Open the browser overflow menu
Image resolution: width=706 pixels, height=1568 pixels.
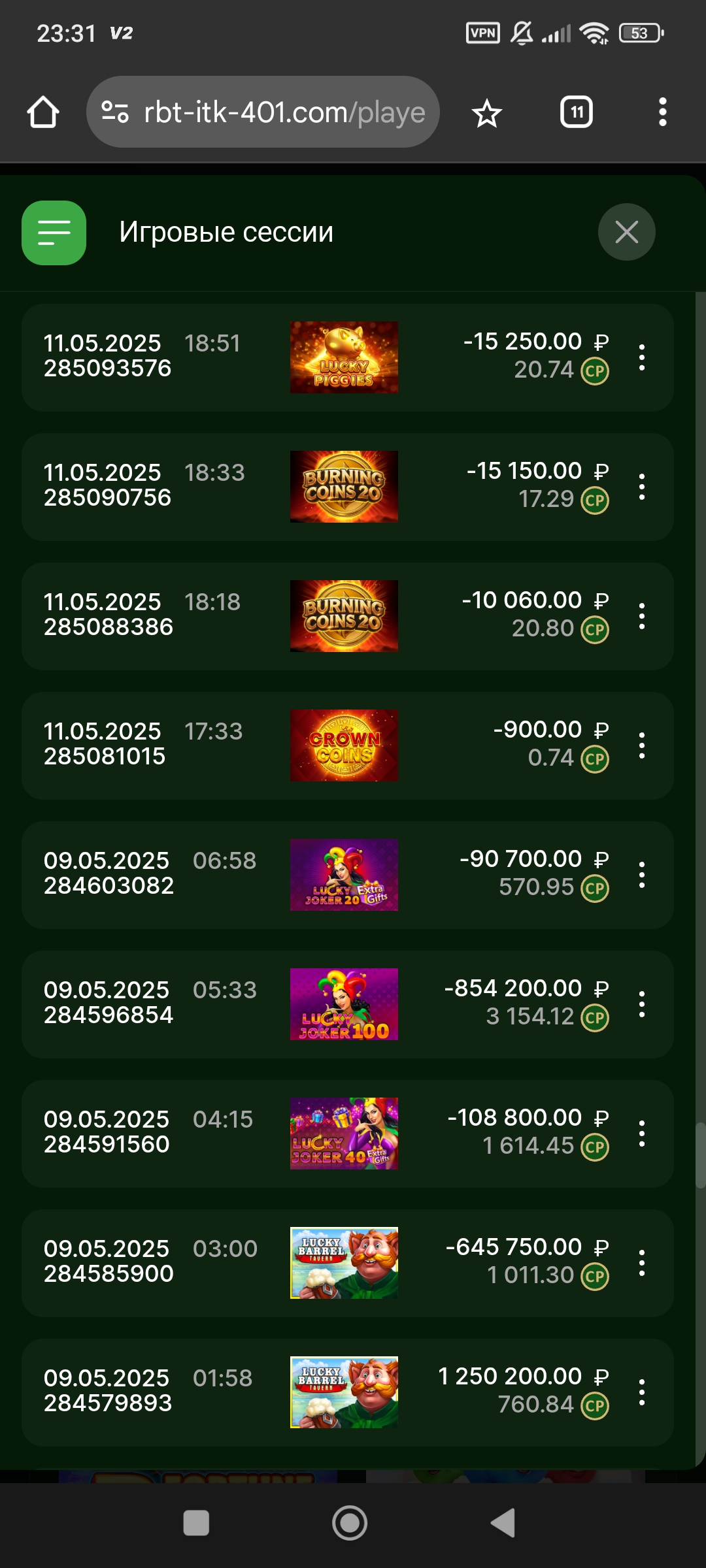662,112
